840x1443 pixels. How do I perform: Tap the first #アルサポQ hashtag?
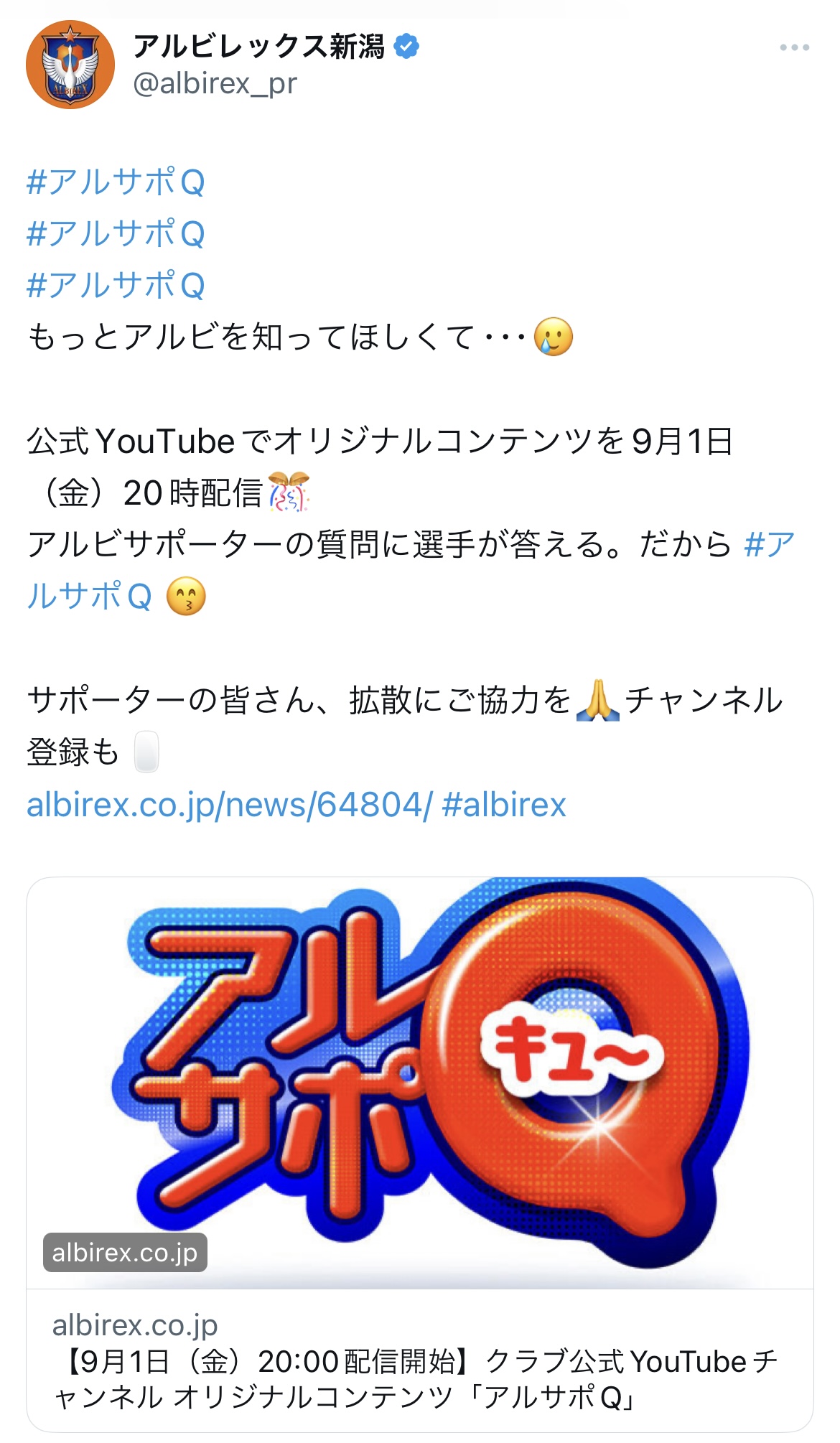pyautogui.click(x=116, y=182)
